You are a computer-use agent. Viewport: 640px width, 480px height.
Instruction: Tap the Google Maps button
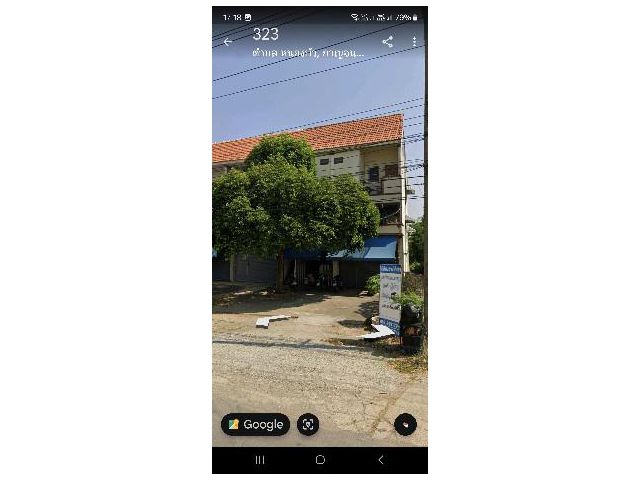pyautogui.click(x=255, y=424)
